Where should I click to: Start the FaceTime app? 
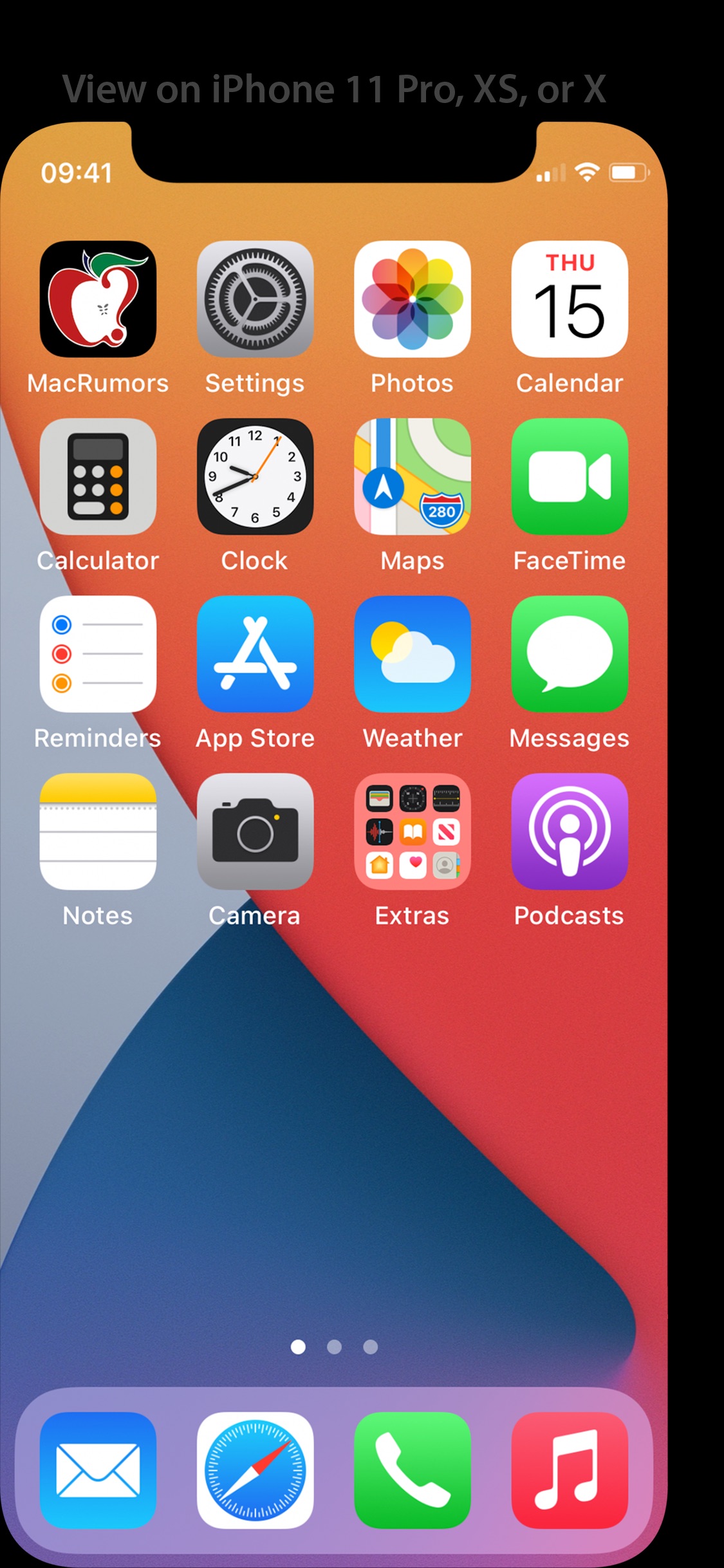coord(570,476)
